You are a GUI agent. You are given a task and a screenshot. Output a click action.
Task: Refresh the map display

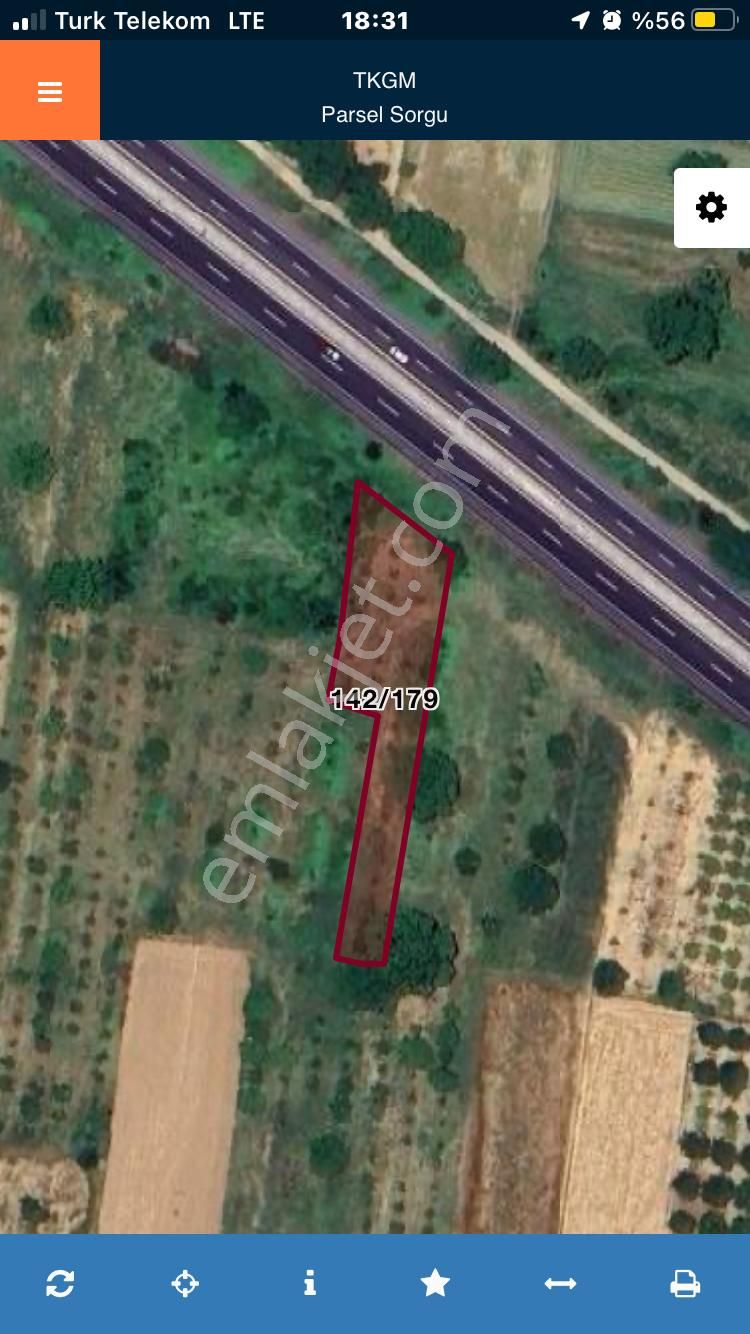tap(60, 1283)
